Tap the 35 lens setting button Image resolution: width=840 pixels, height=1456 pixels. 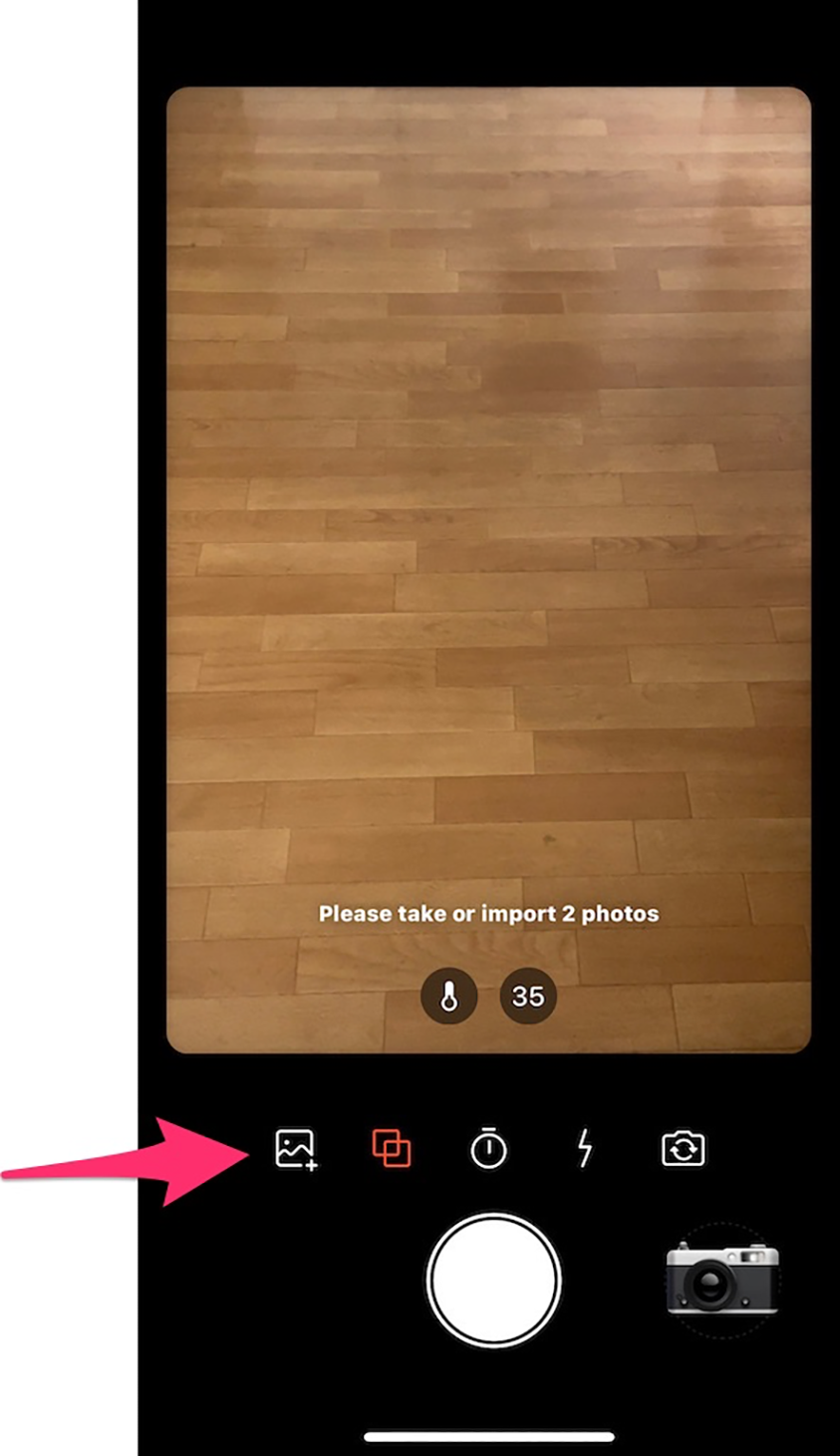point(527,996)
